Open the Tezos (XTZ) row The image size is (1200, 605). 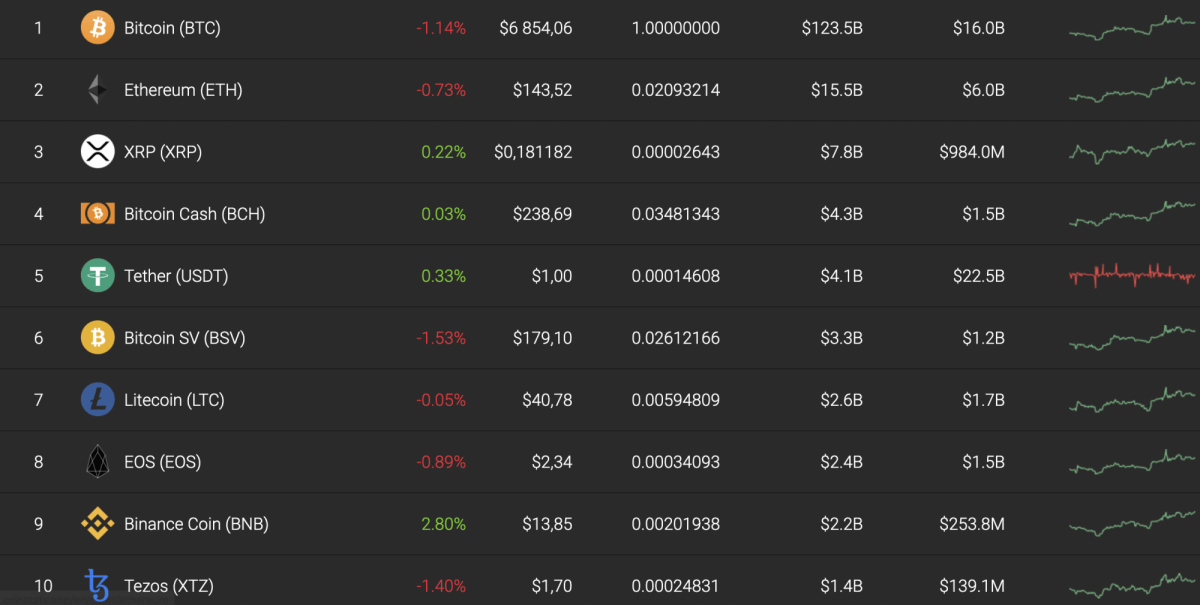pos(168,586)
